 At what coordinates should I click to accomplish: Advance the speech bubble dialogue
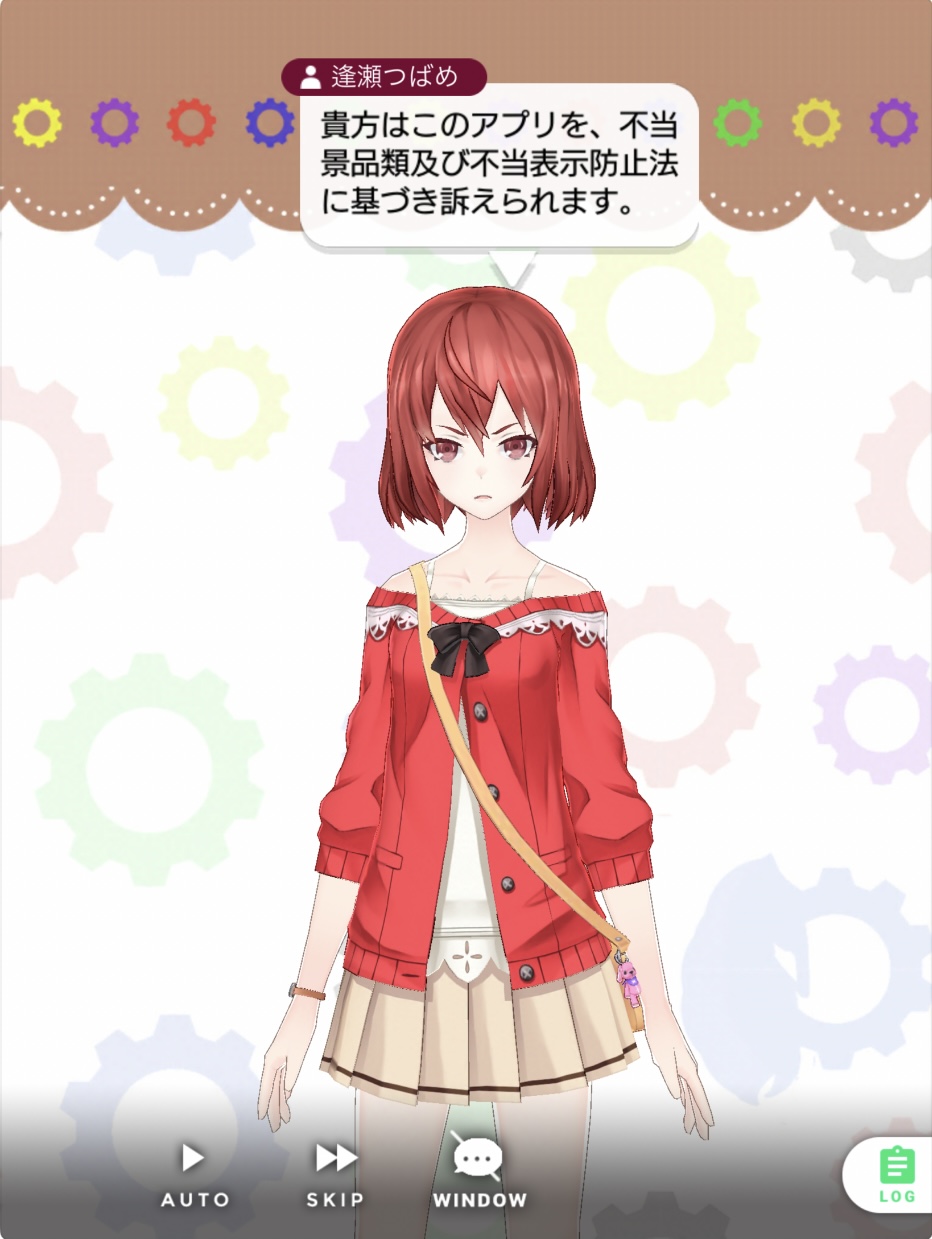click(x=498, y=165)
